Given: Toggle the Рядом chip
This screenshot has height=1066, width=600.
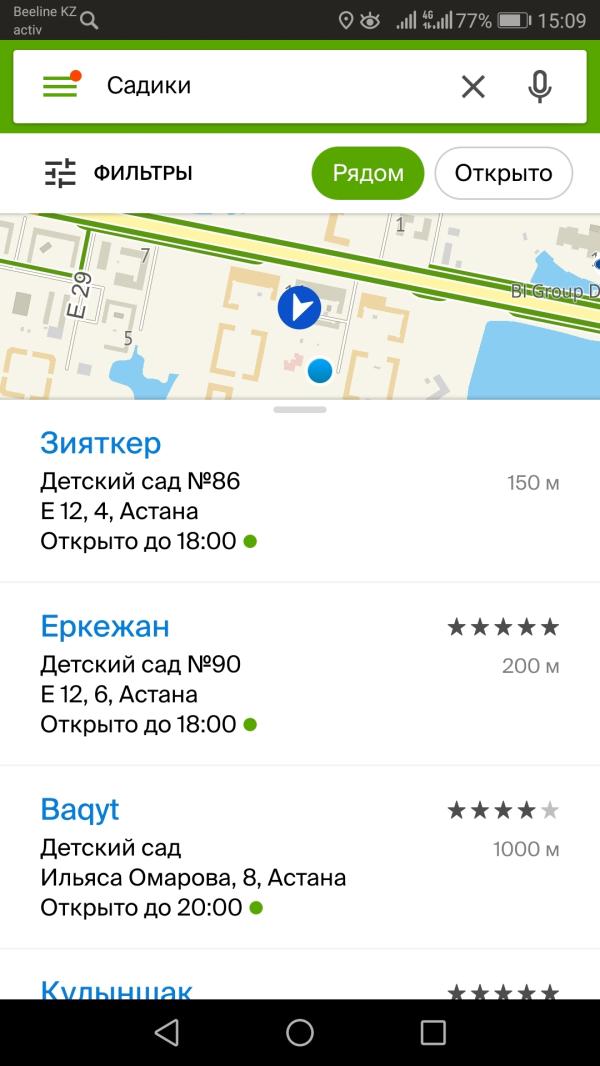Looking at the screenshot, I should (x=368, y=173).
